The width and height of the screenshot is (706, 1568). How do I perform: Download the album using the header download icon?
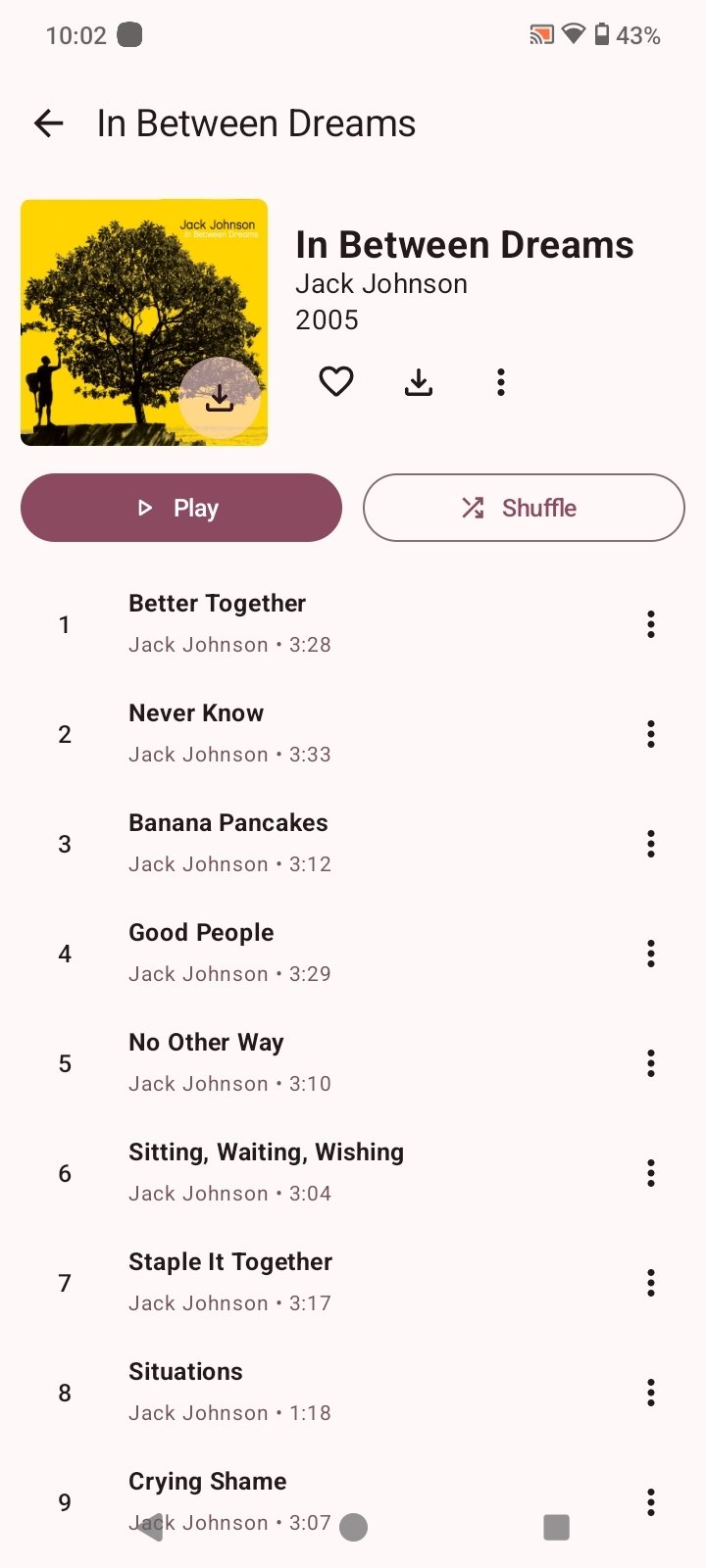coord(419,381)
